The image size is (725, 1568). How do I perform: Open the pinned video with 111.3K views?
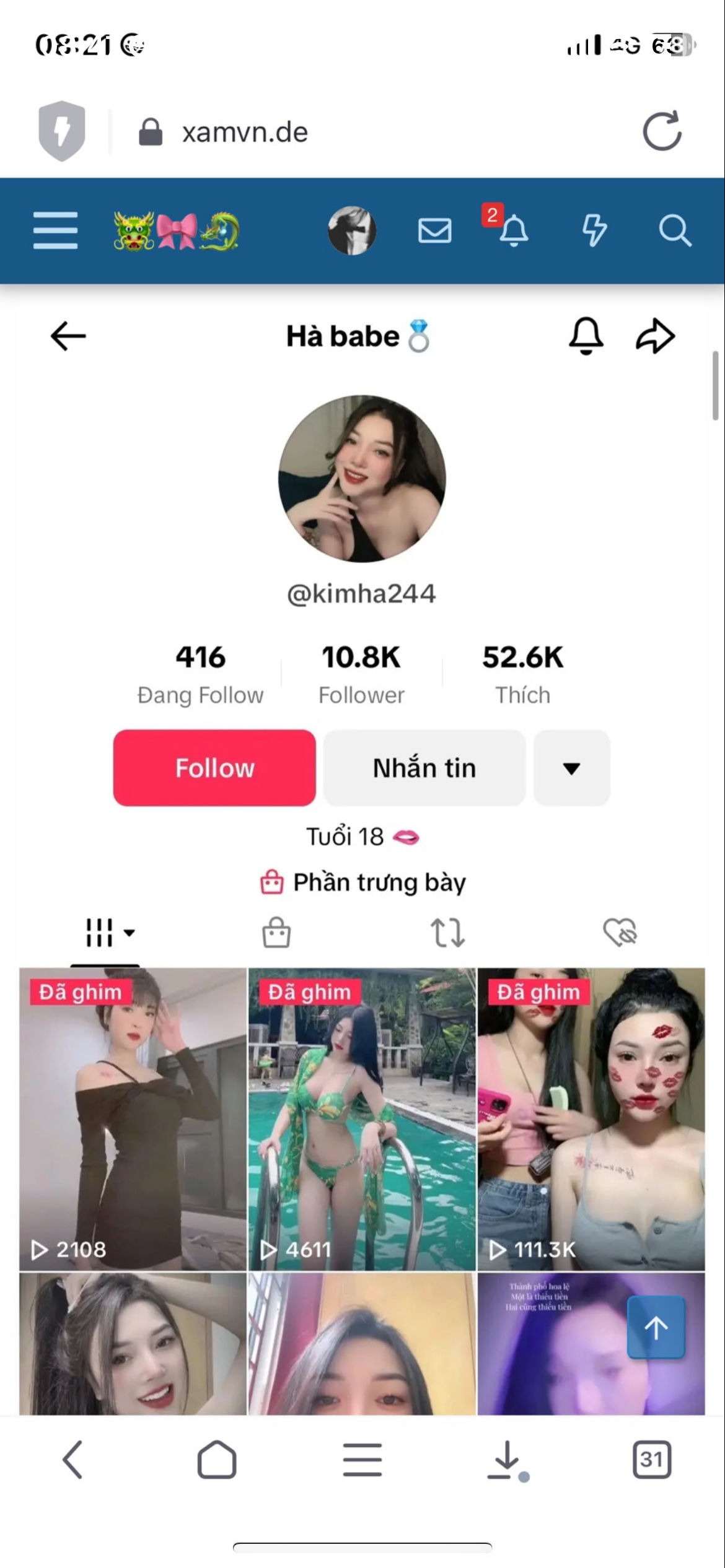tap(591, 1118)
